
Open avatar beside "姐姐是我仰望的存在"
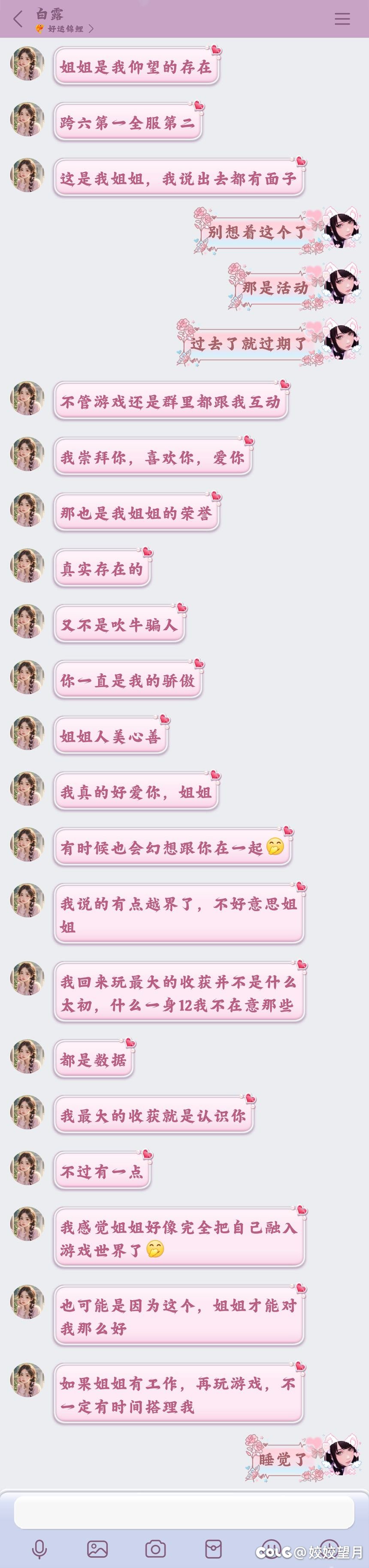tap(27, 64)
